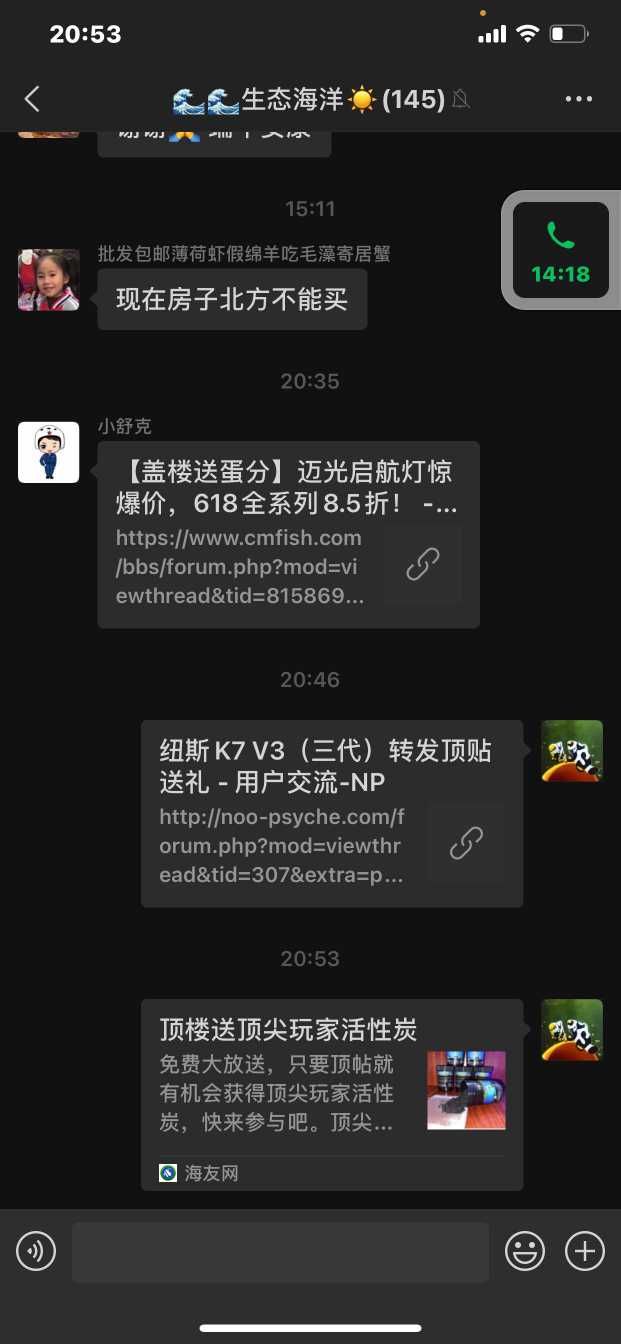Open my avatar beside the 20:46 link
Image resolution: width=621 pixels, height=1344 pixels.
572,751
